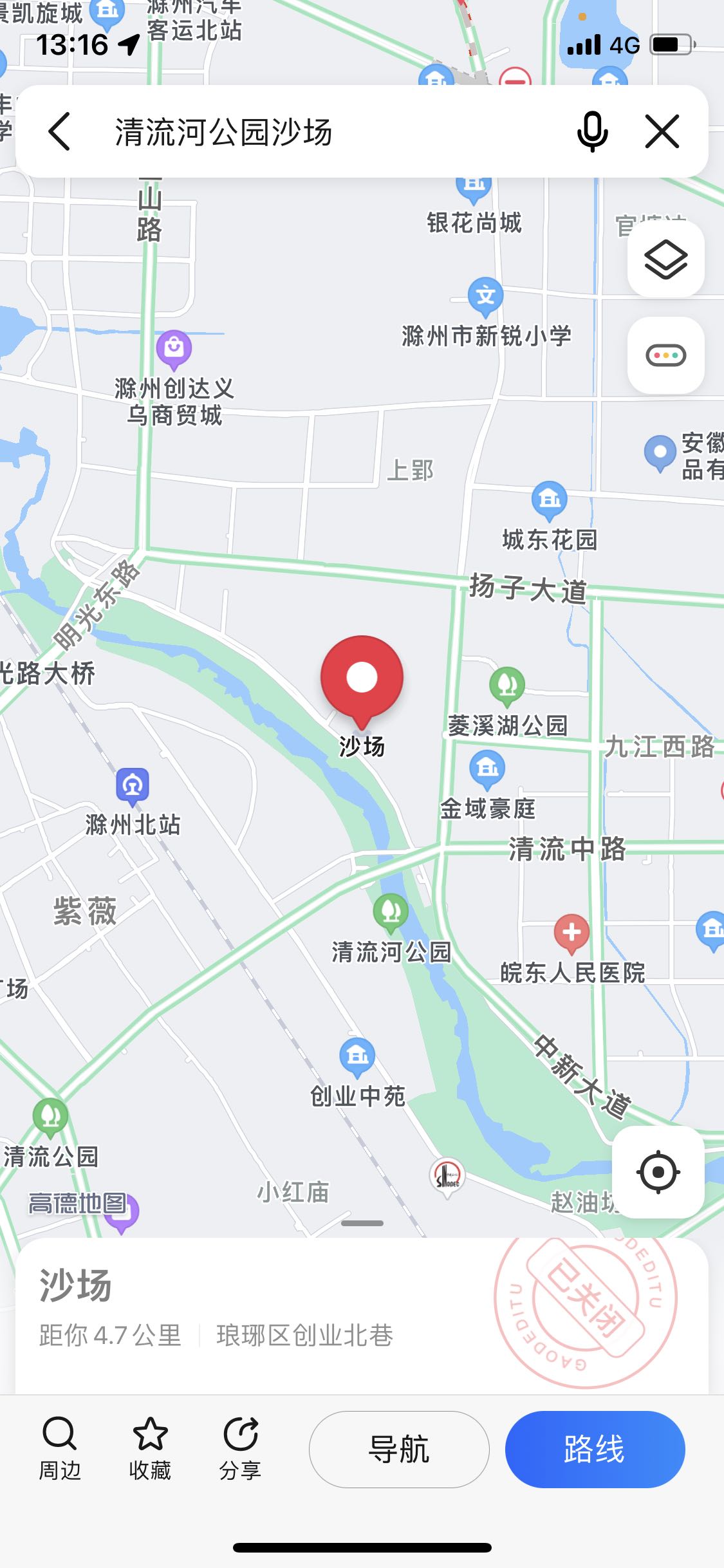Toggle the traffic conditions button
Image resolution: width=724 pixels, height=1568 pixels.
pos(665,355)
